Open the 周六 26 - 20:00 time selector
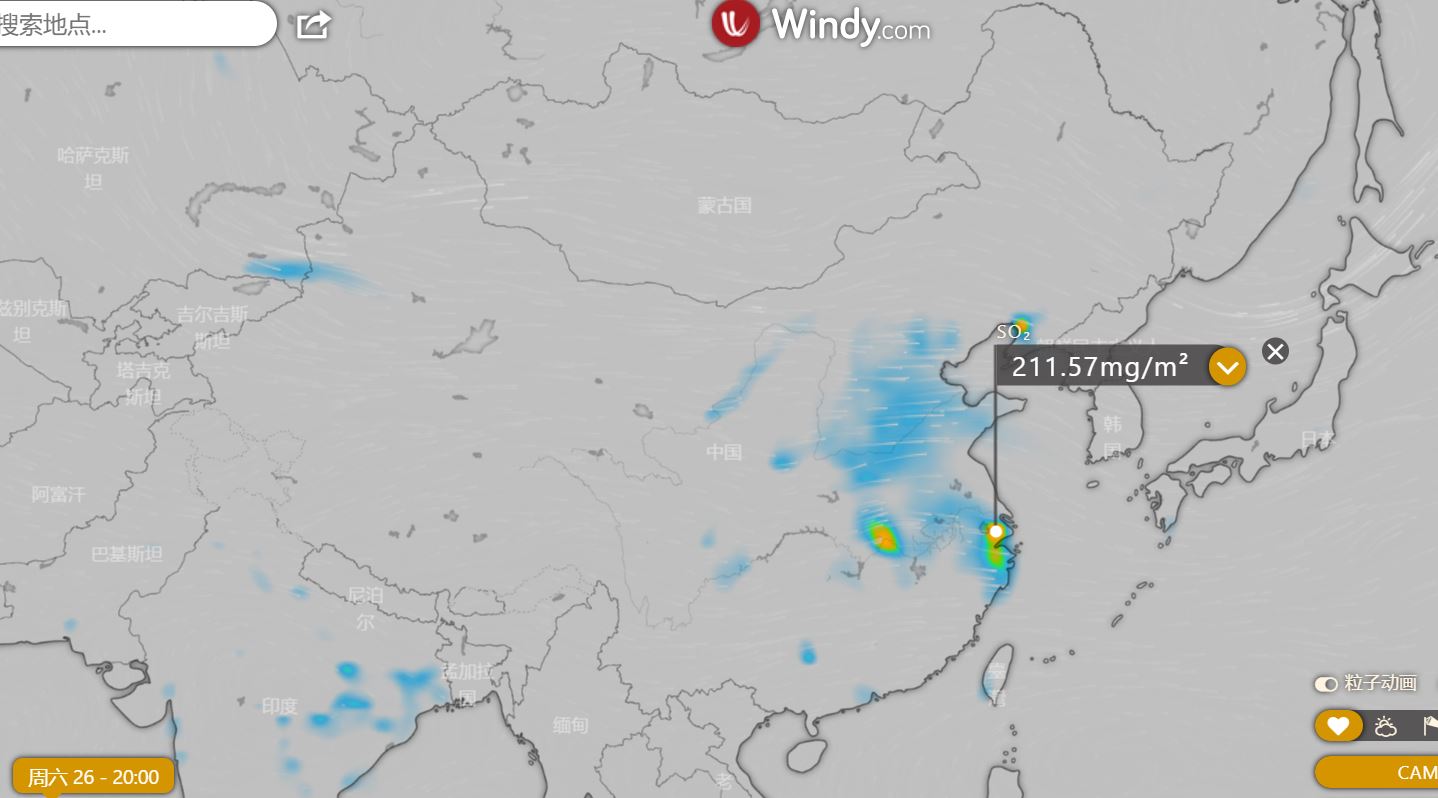 [x=93, y=777]
